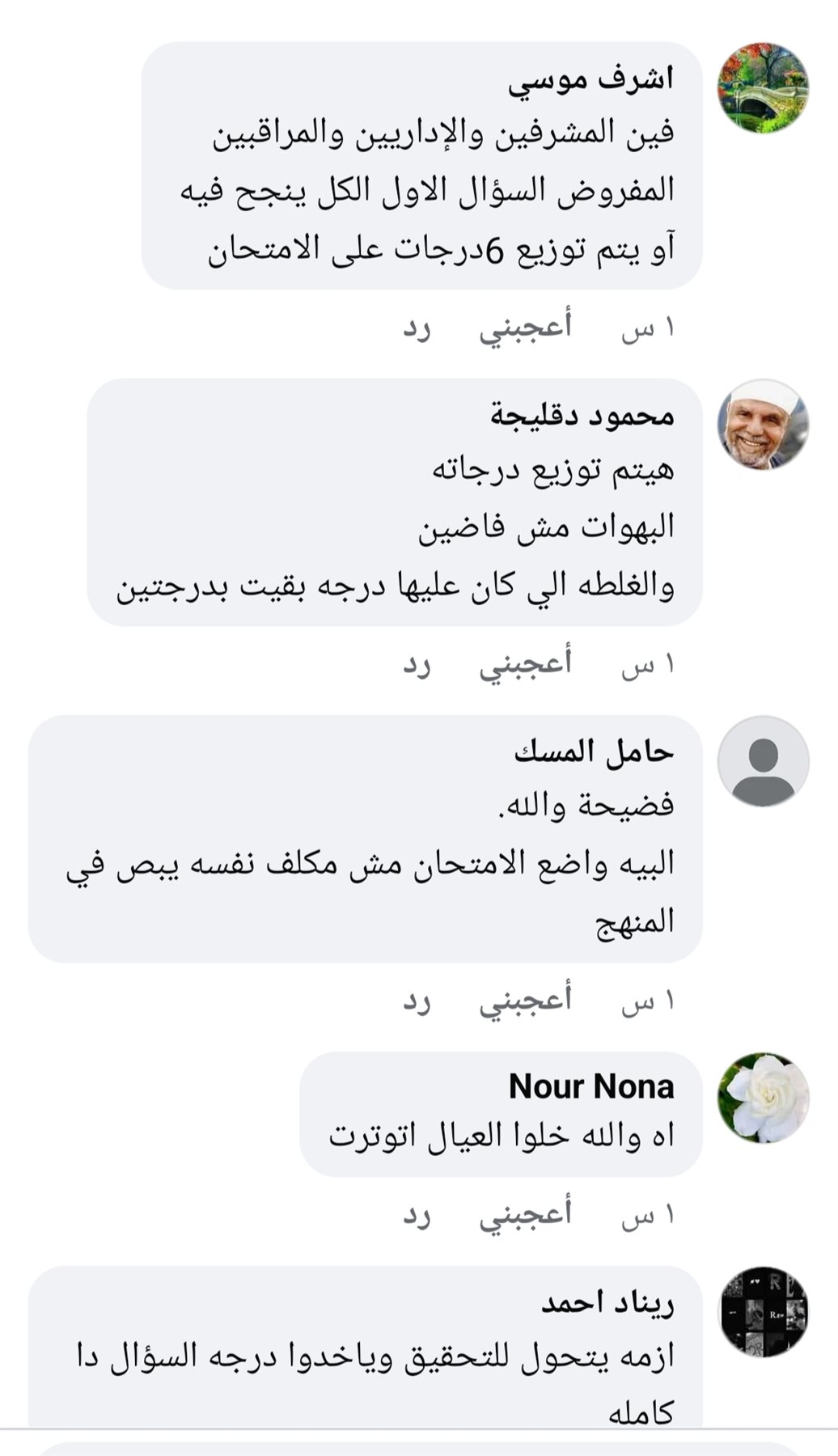The height and width of the screenshot is (1456, 838).
Task: Reply to اشرف موسي's comment
Action: tap(417, 328)
